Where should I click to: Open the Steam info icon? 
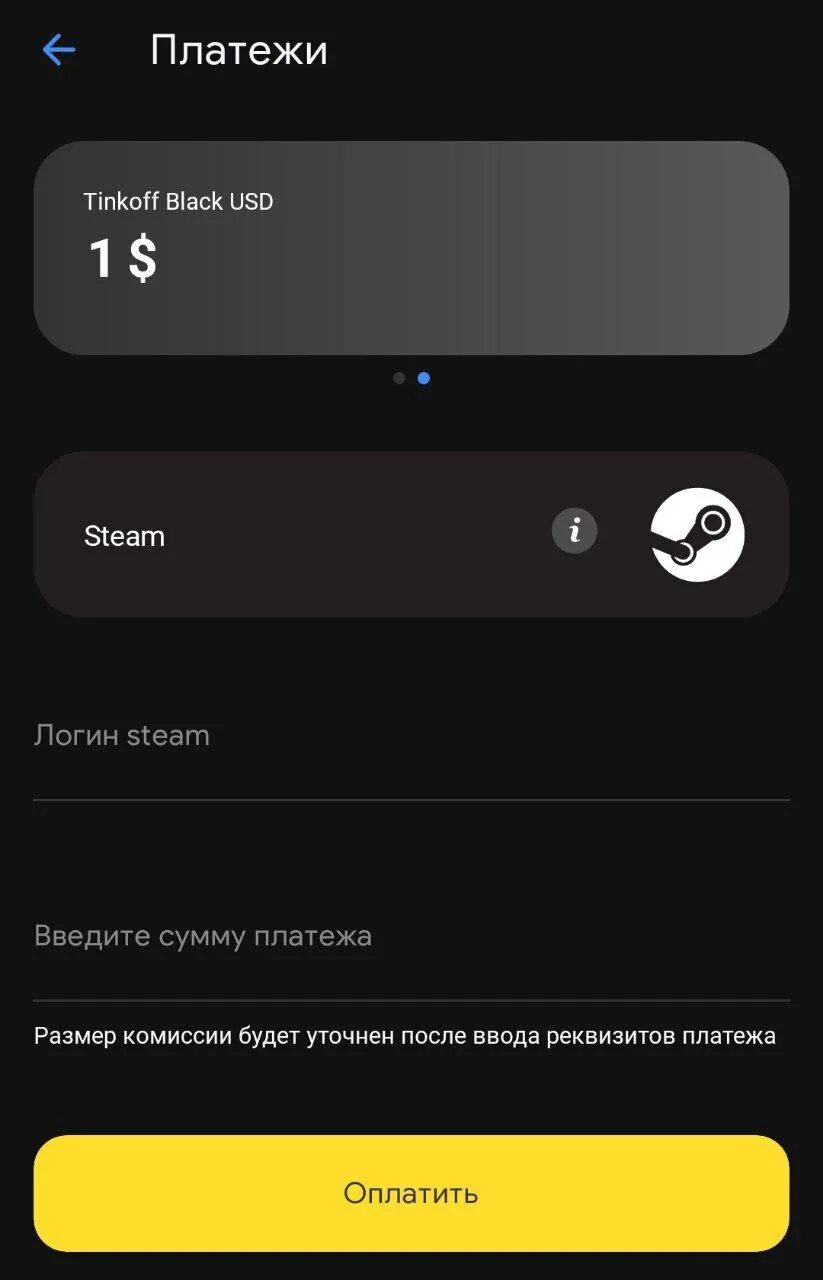pyautogui.click(x=574, y=531)
